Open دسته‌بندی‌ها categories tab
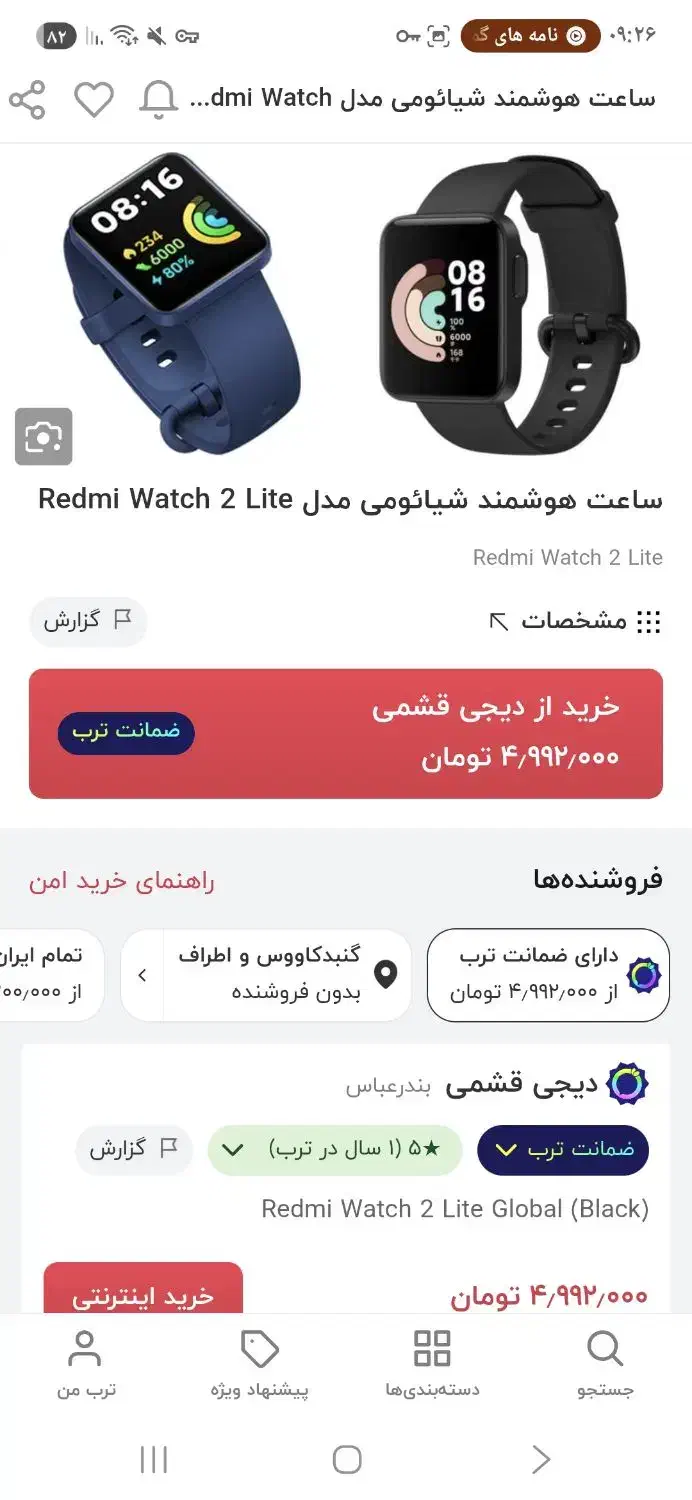 [432, 1363]
